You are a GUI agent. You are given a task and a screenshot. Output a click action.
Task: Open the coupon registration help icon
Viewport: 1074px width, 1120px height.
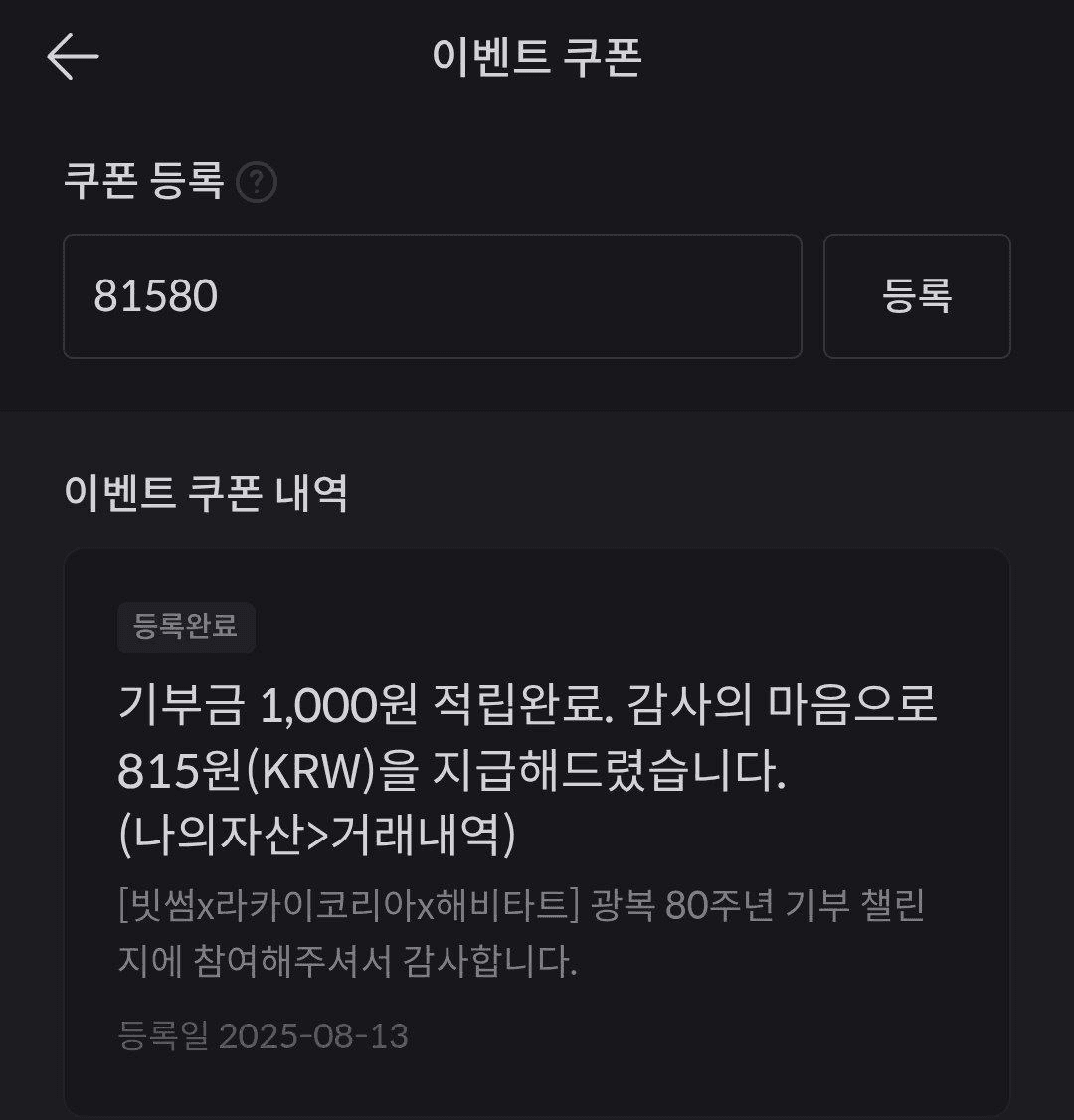tap(257, 183)
